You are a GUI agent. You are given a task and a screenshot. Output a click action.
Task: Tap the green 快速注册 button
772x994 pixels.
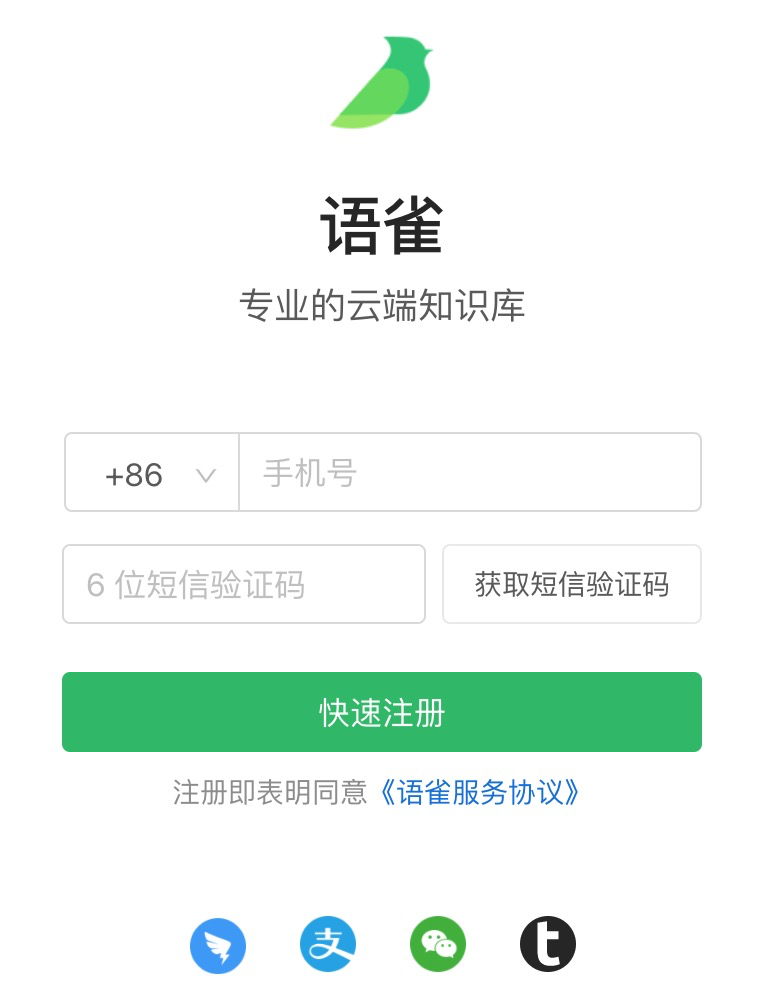point(381,712)
